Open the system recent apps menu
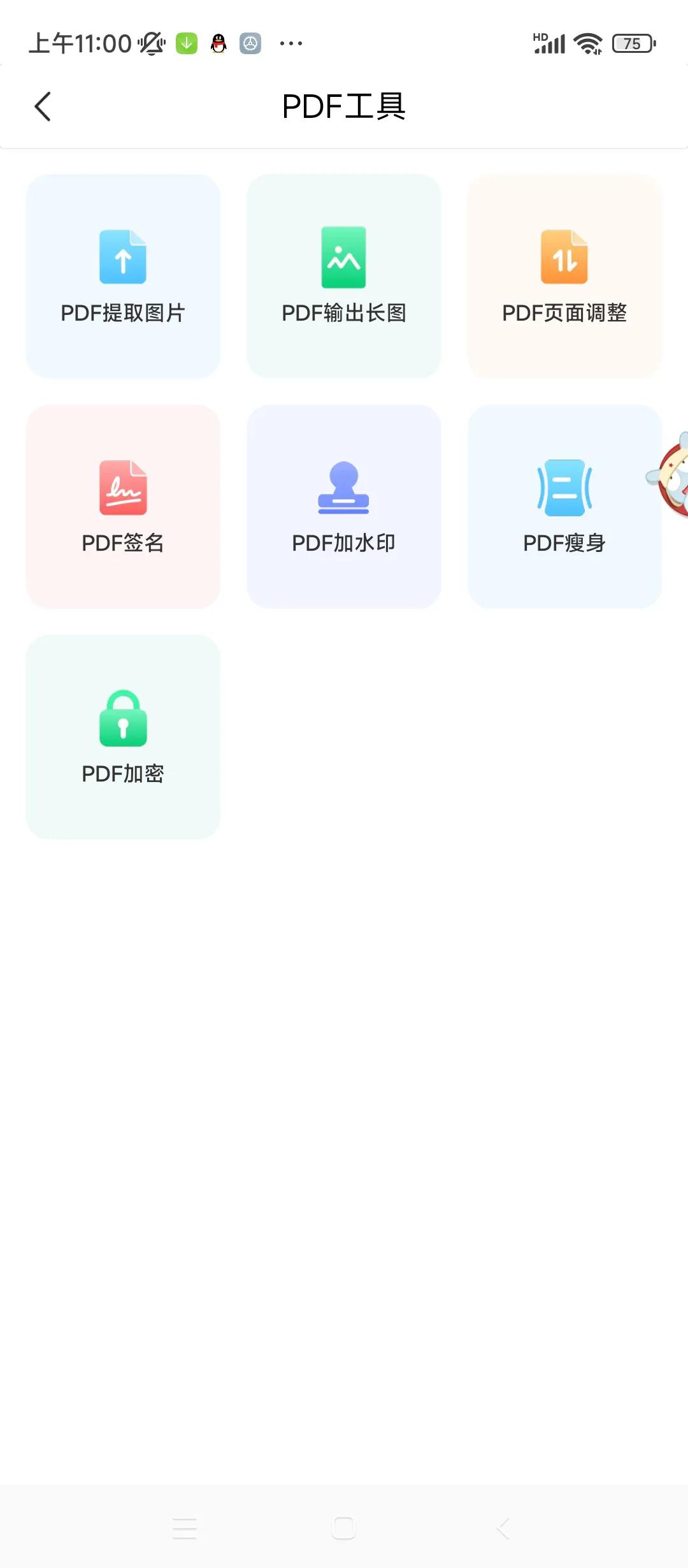 [185, 1528]
